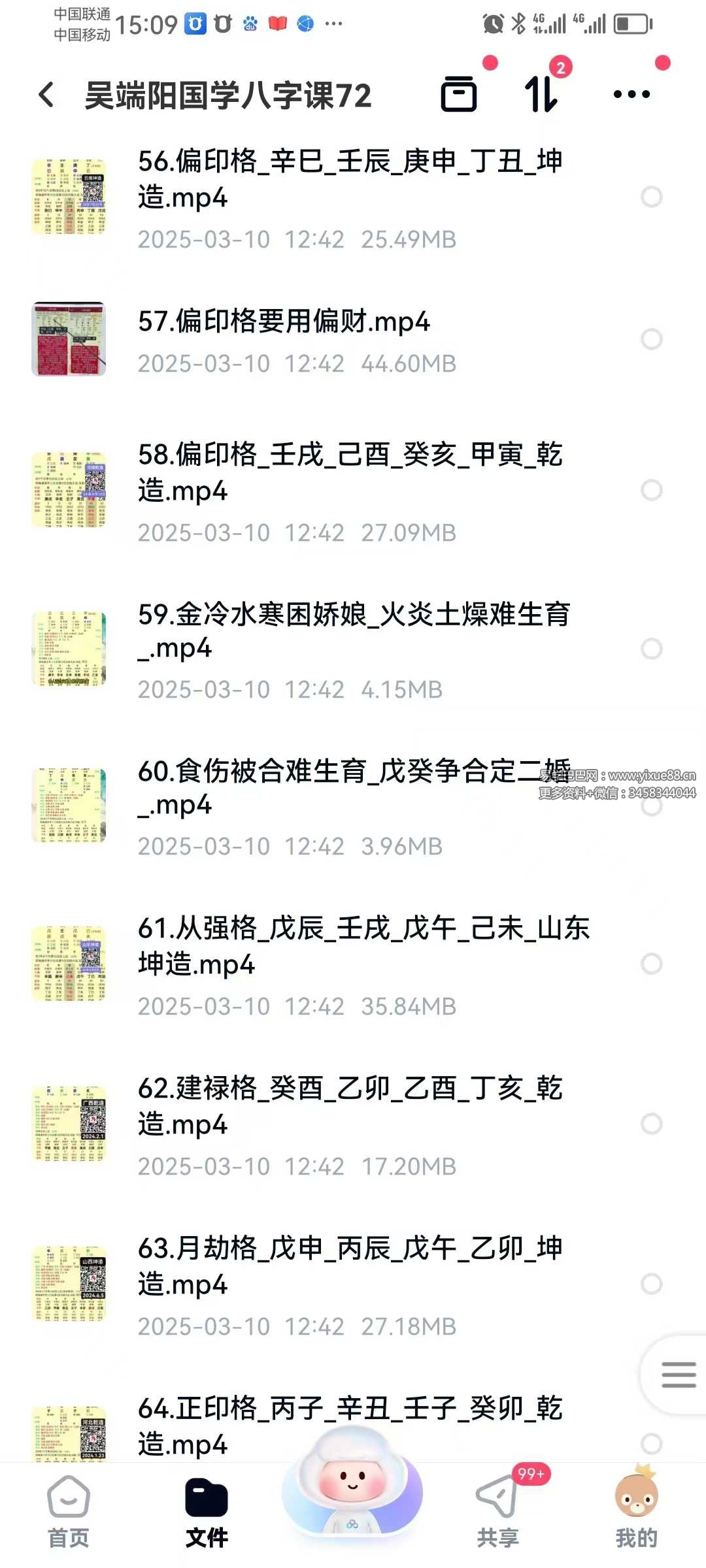Open 63.月劫格 video file
This screenshot has height=1568, width=706.
(350, 1266)
